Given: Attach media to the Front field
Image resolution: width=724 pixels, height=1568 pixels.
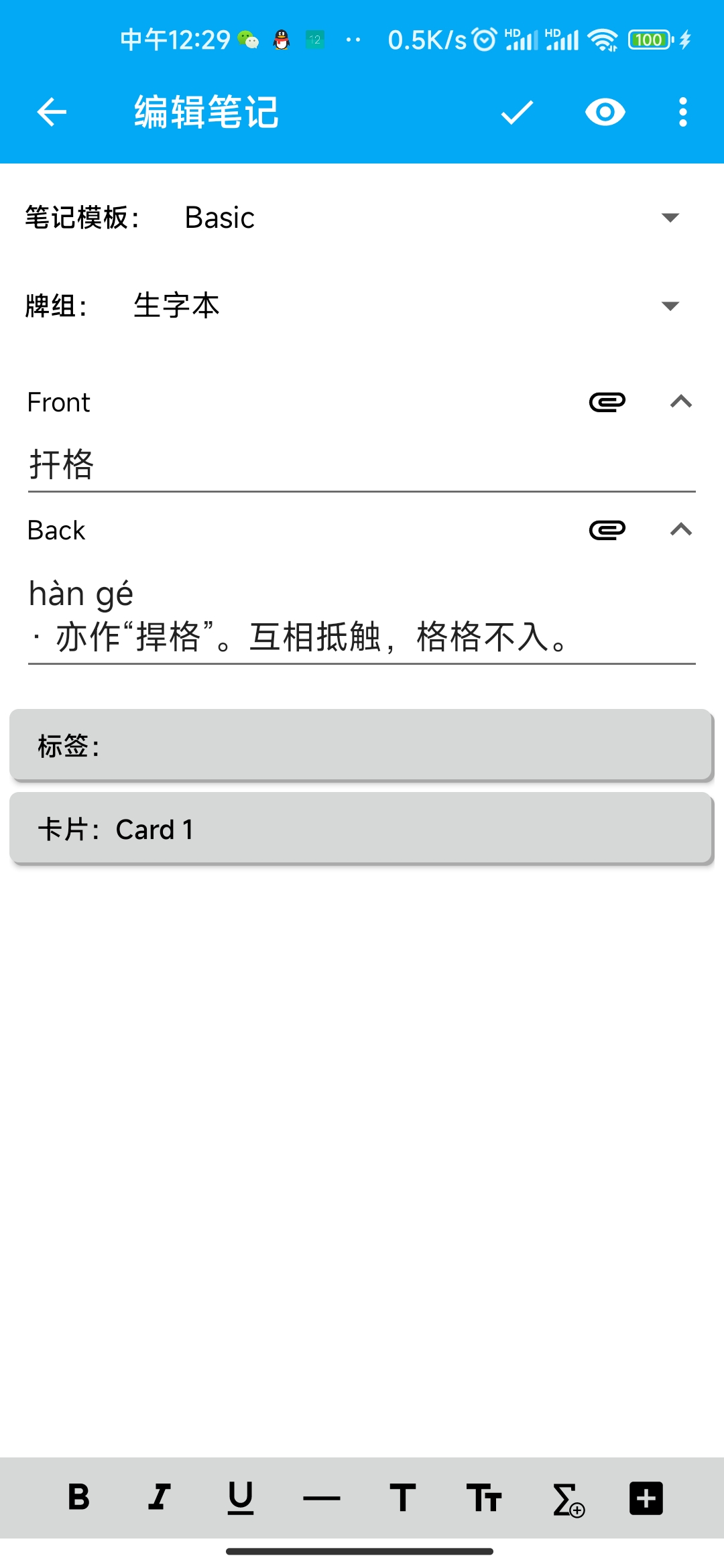Looking at the screenshot, I should coord(607,402).
